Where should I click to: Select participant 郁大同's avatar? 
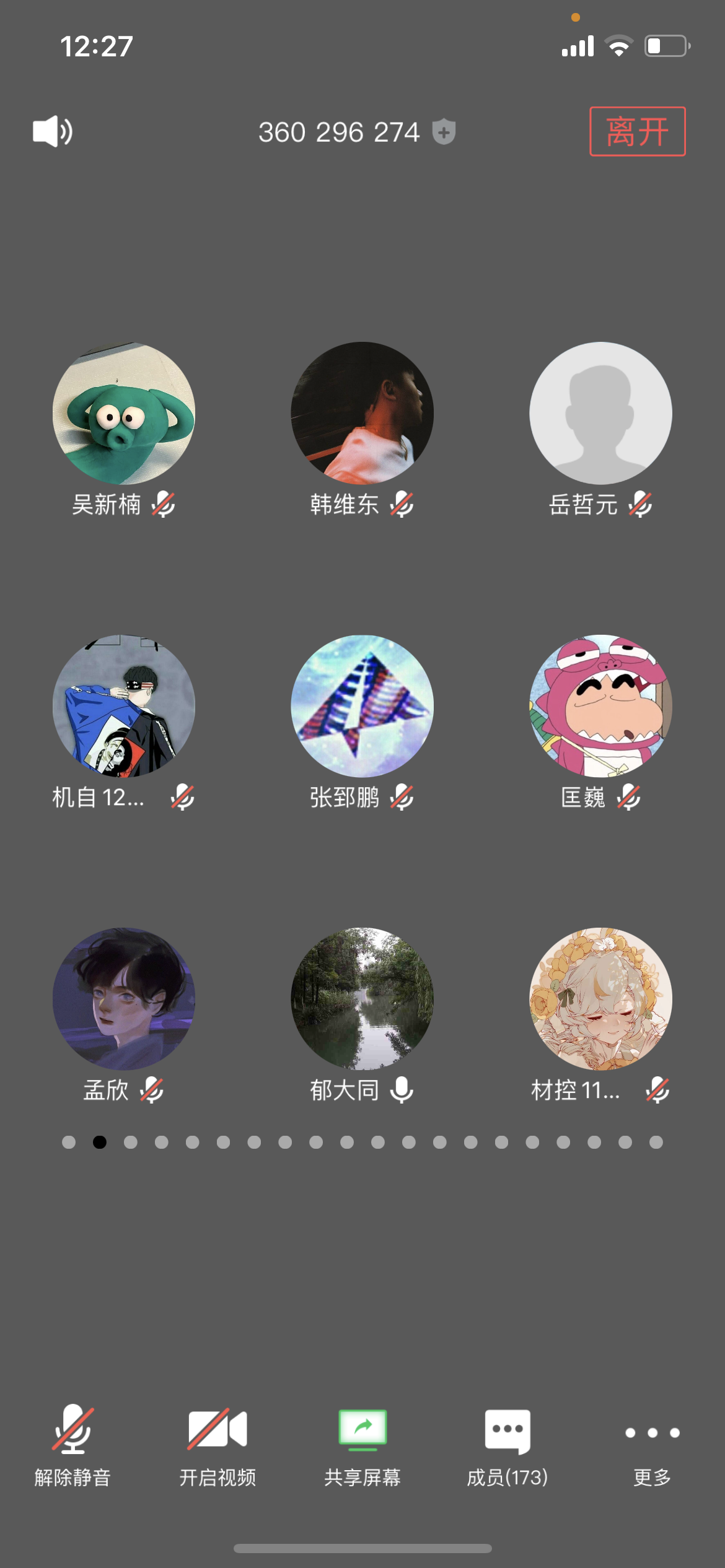(362, 998)
